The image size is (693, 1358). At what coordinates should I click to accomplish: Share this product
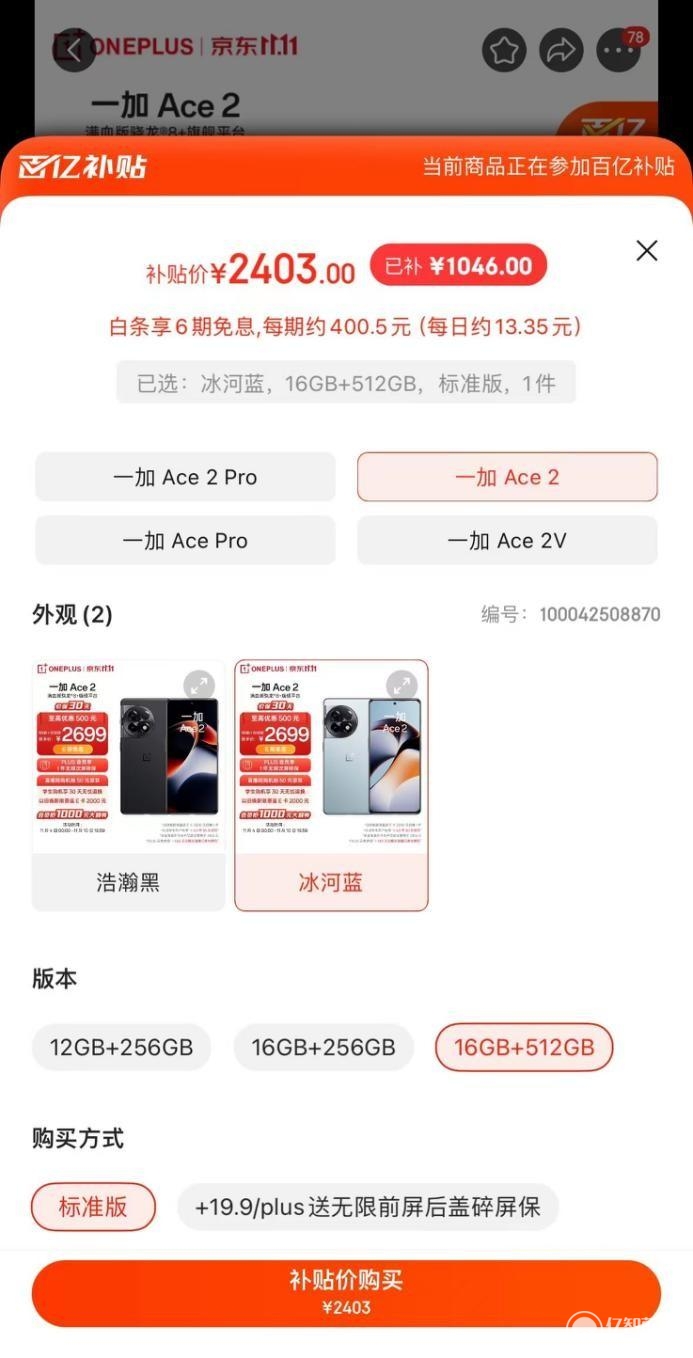pyautogui.click(x=561, y=50)
